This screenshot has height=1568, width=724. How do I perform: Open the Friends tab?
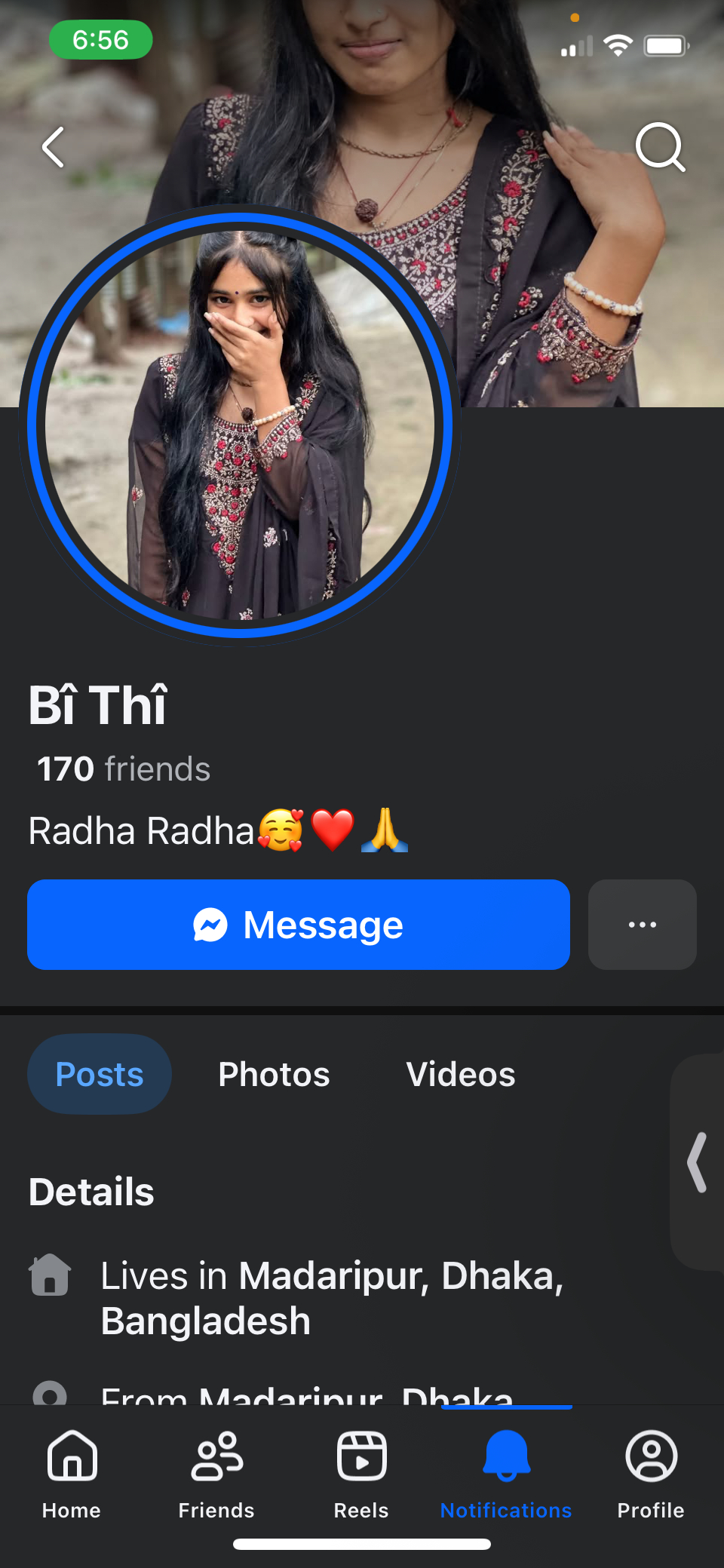(216, 1474)
